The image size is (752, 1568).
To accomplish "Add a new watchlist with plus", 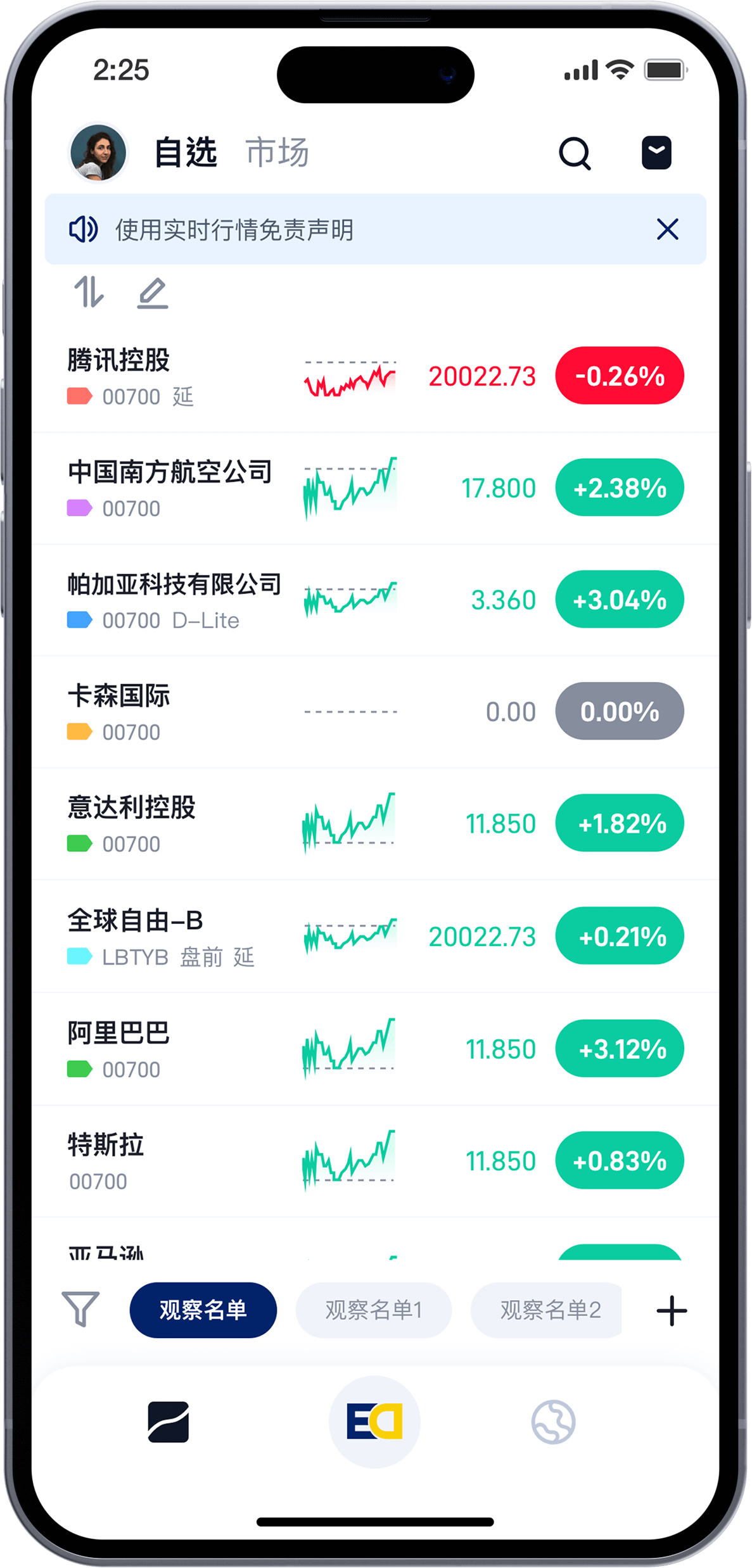I will [x=672, y=1310].
